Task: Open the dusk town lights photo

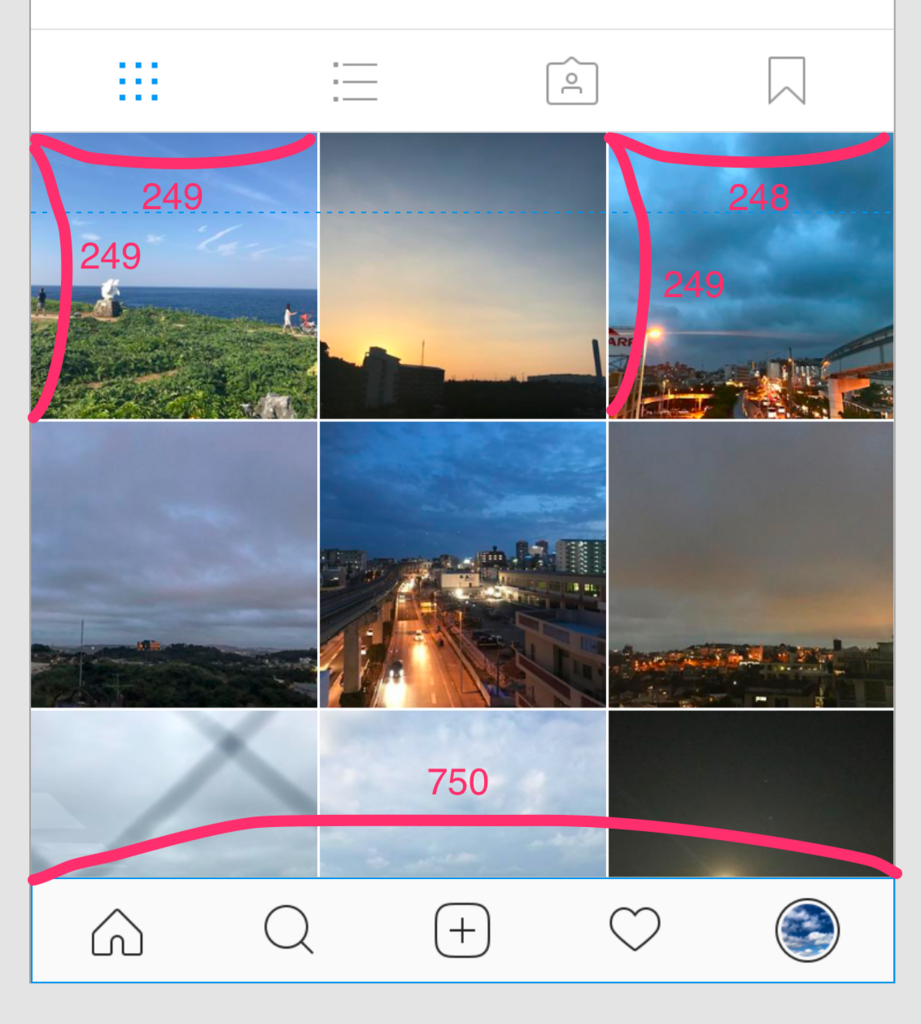Action: coord(751,564)
